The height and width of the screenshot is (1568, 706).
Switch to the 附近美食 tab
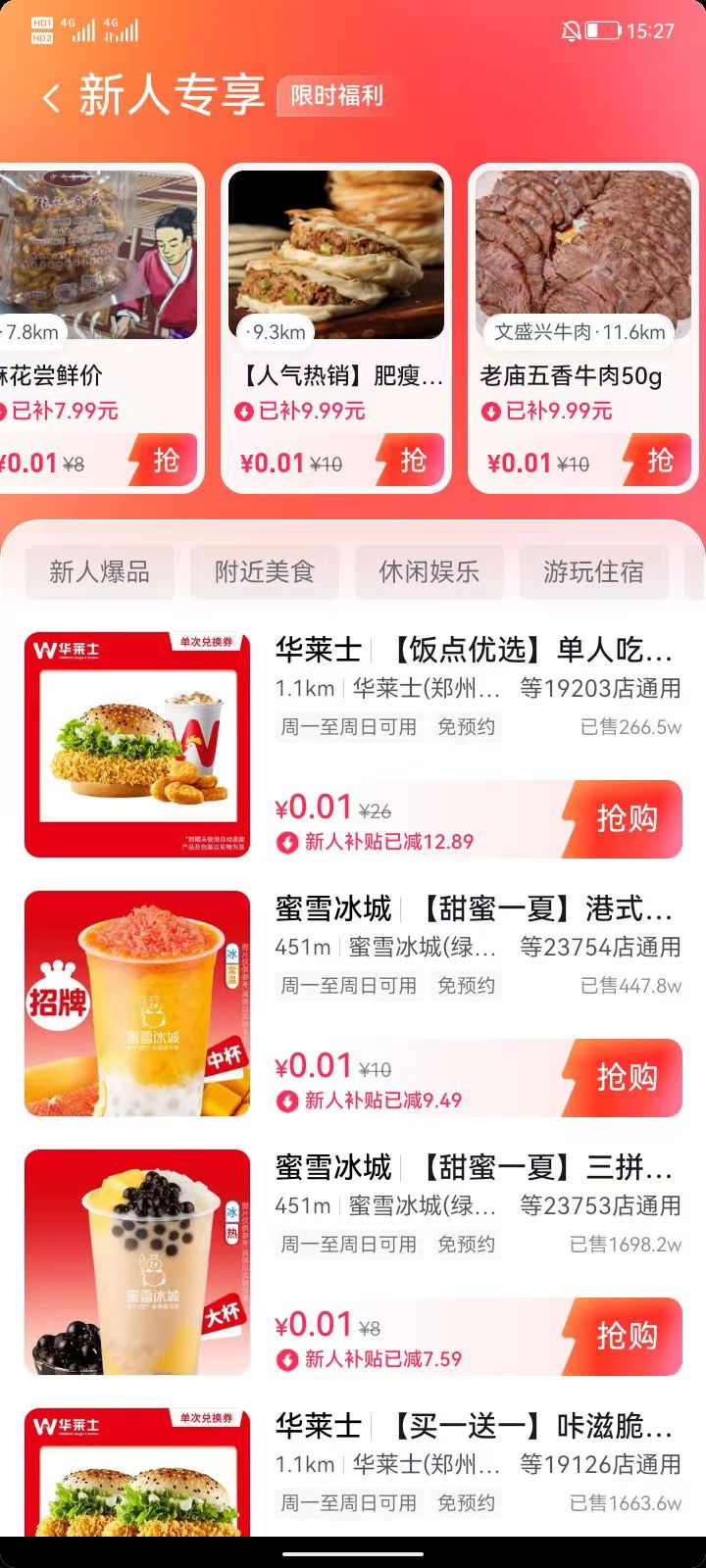(264, 571)
